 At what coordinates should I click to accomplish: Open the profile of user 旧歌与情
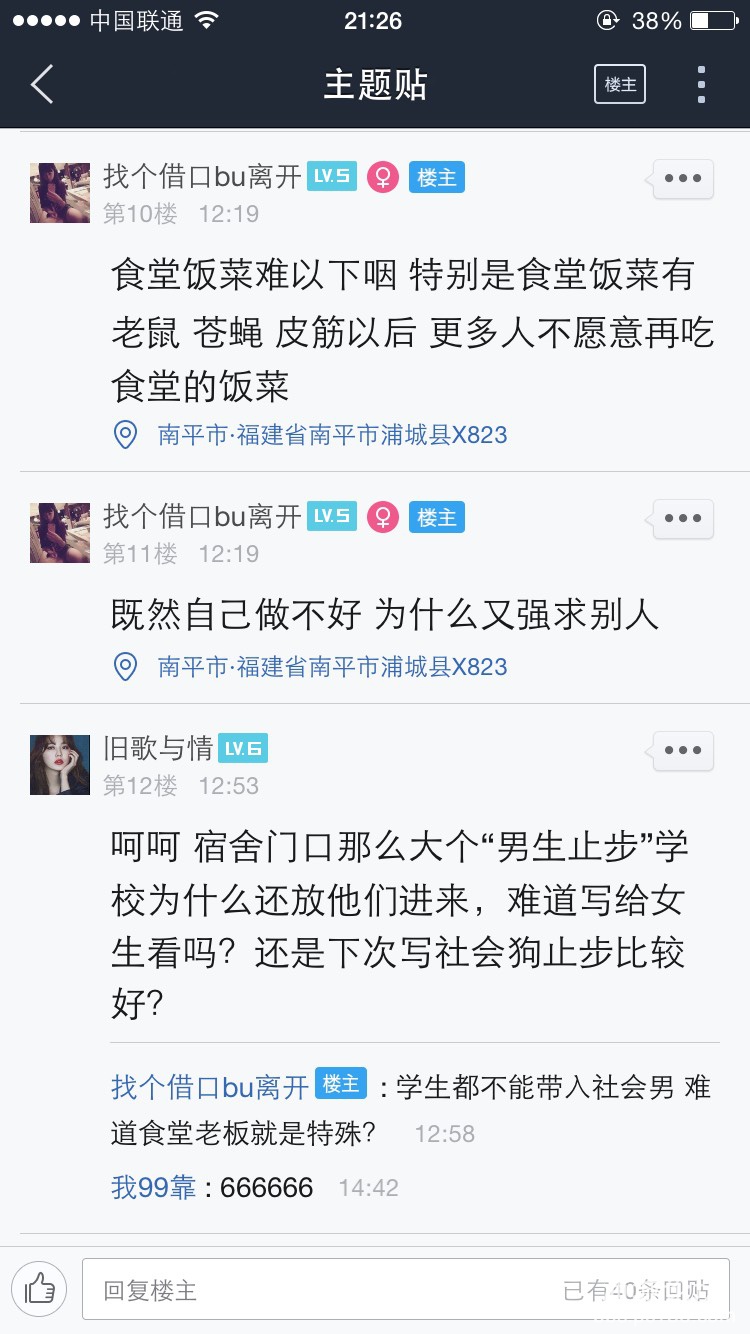pyautogui.click(x=158, y=748)
